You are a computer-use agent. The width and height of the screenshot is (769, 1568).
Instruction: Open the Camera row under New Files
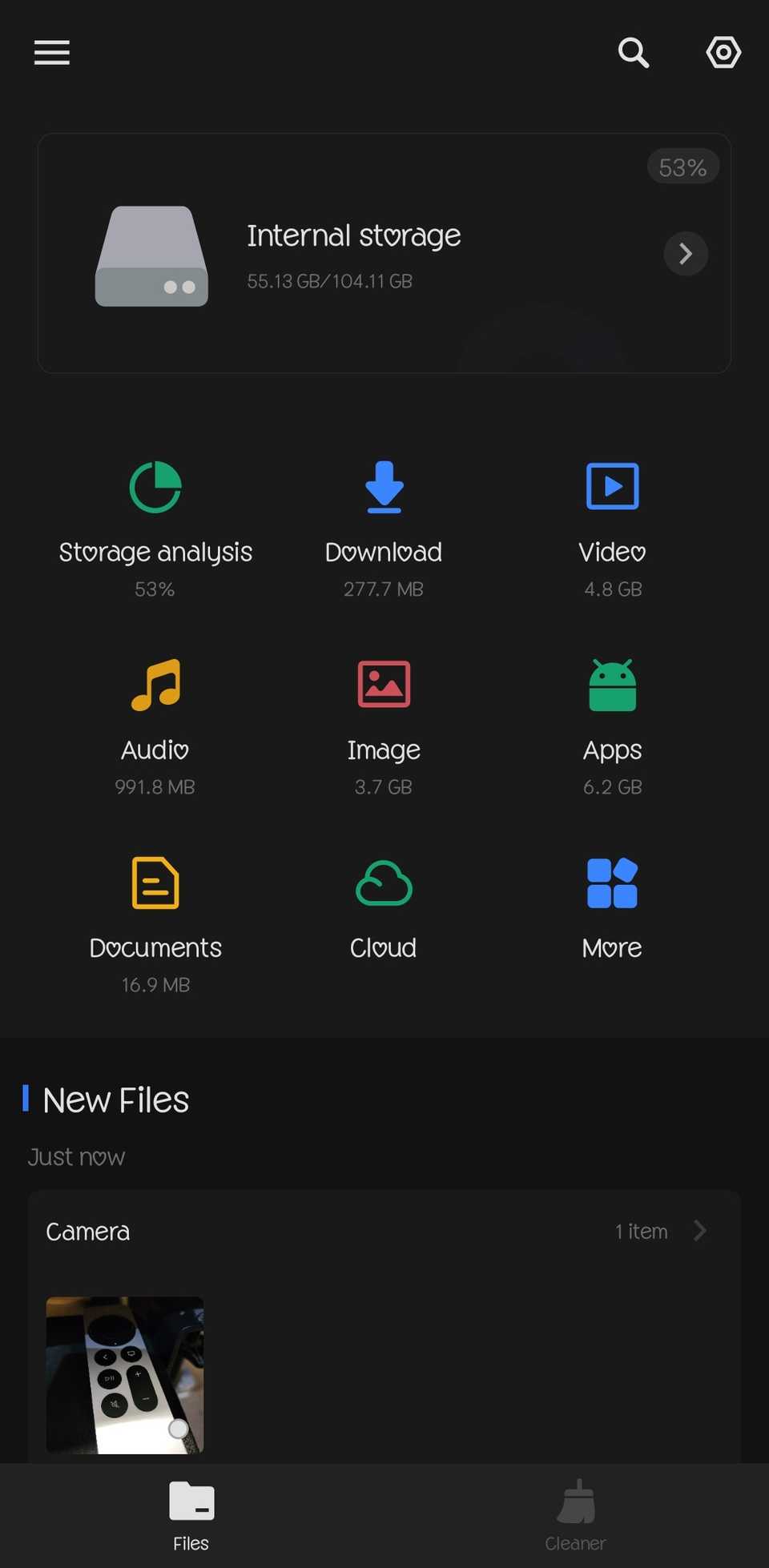click(320, 1231)
